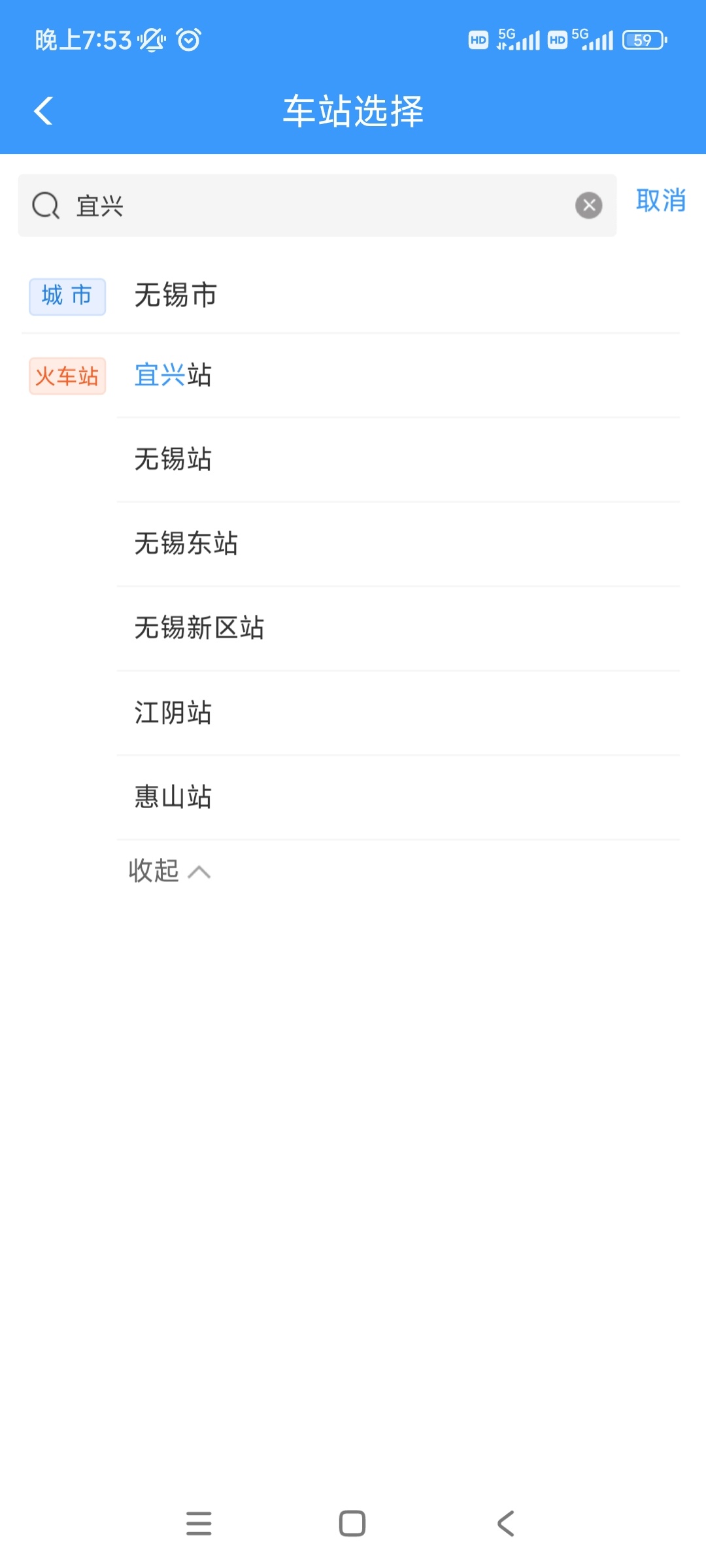The width and height of the screenshot is (706, 1568).
Task: Open 惠山站 option
Action: 173,797
